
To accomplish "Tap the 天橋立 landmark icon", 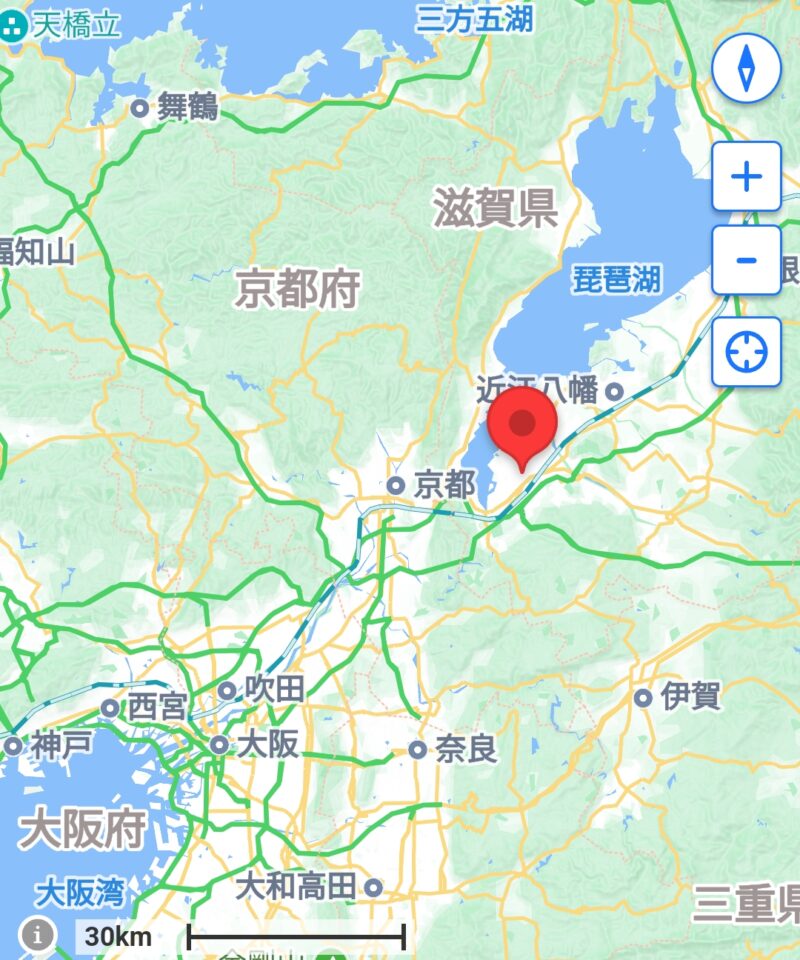I will pyautogui.click(x=13, y=27).
